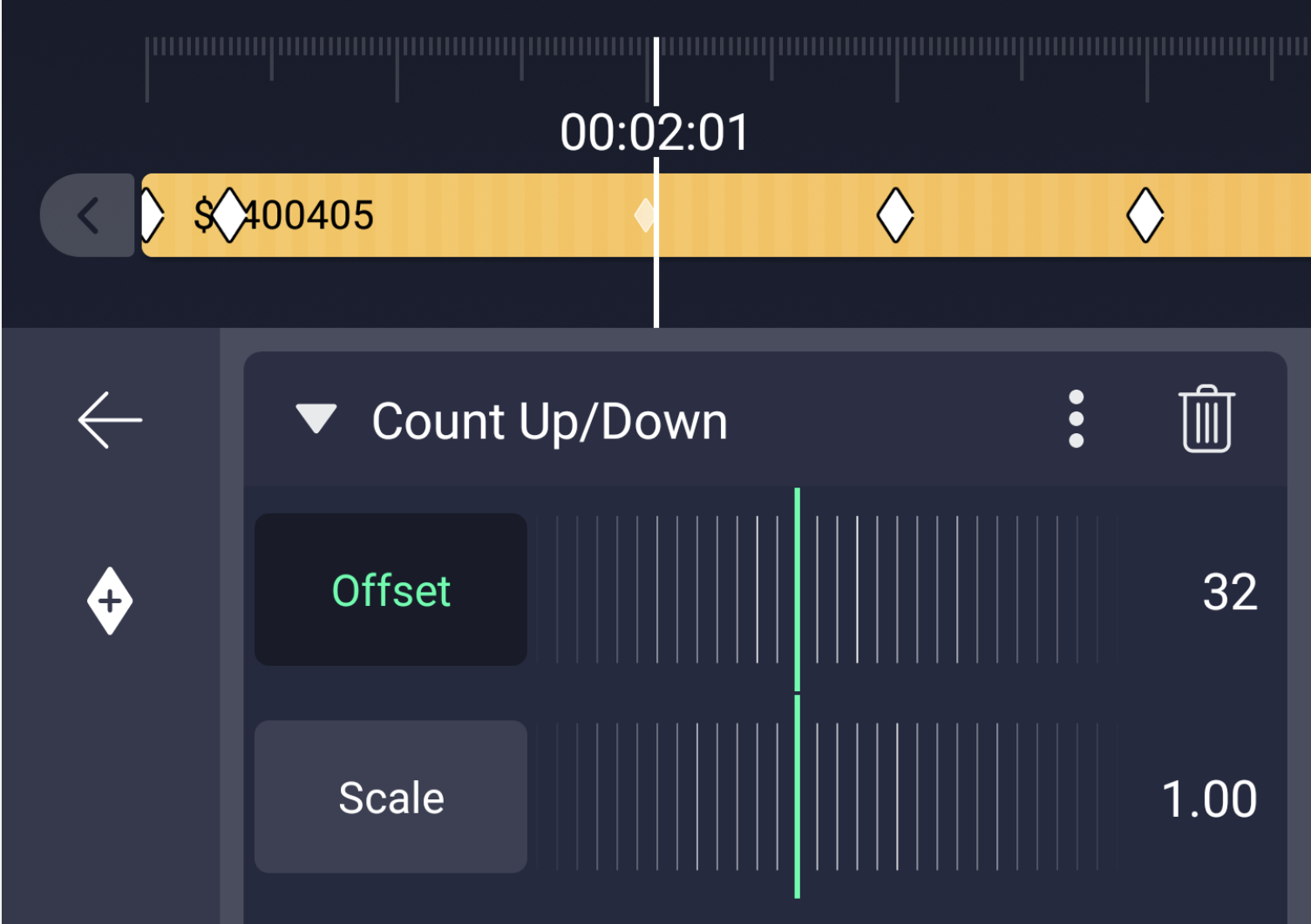Delete the Count Up/Down effect

click(1206, 419)
